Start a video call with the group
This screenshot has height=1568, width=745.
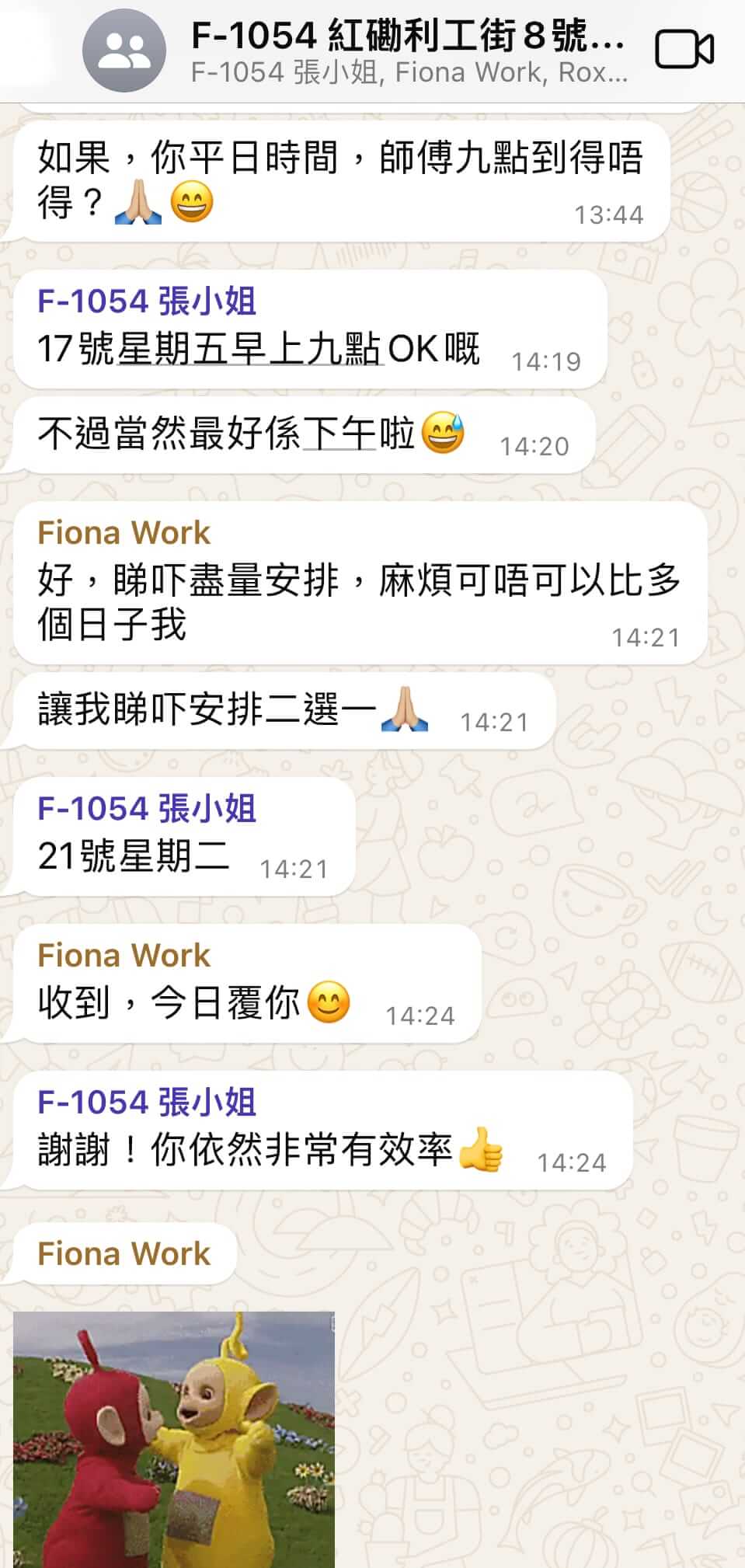[684, 51]
